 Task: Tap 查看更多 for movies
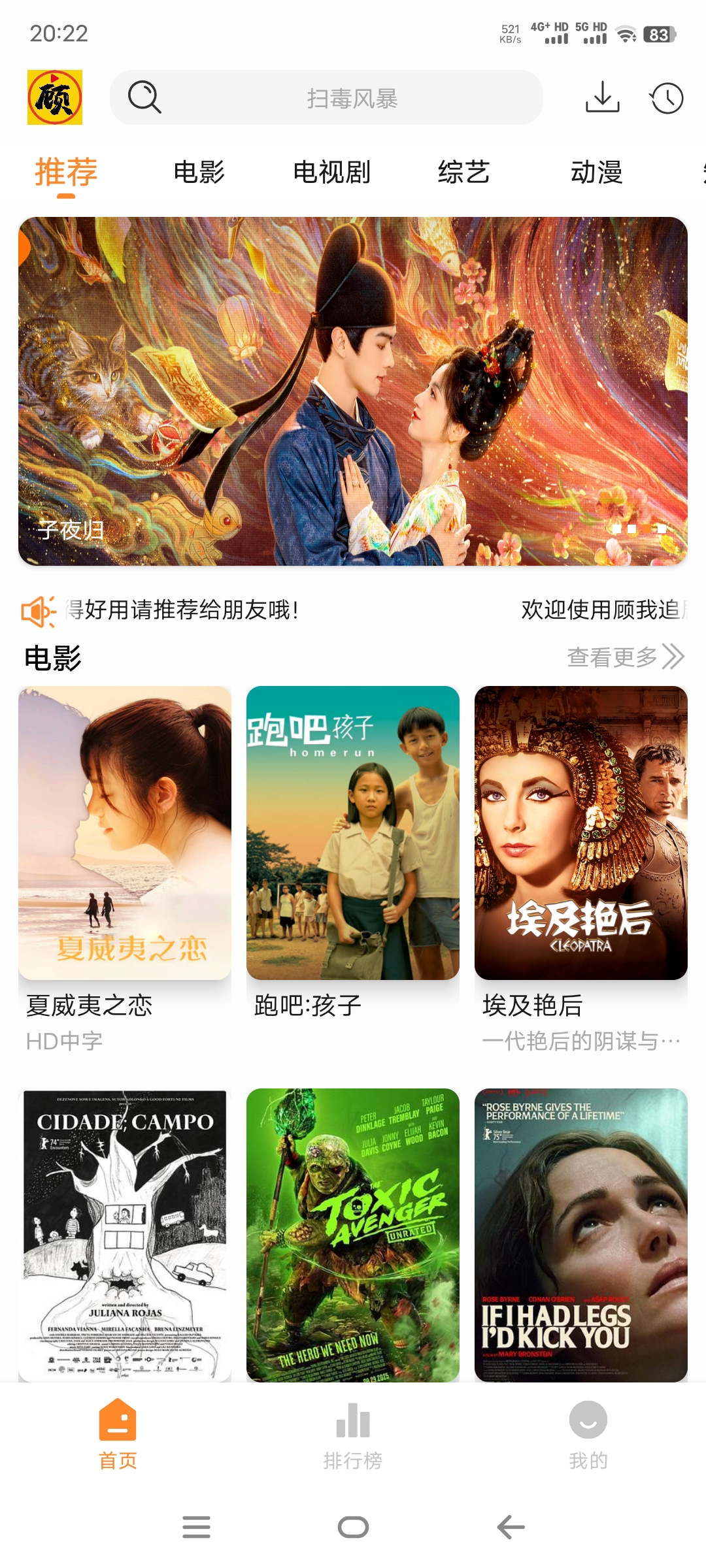point(625,657)
